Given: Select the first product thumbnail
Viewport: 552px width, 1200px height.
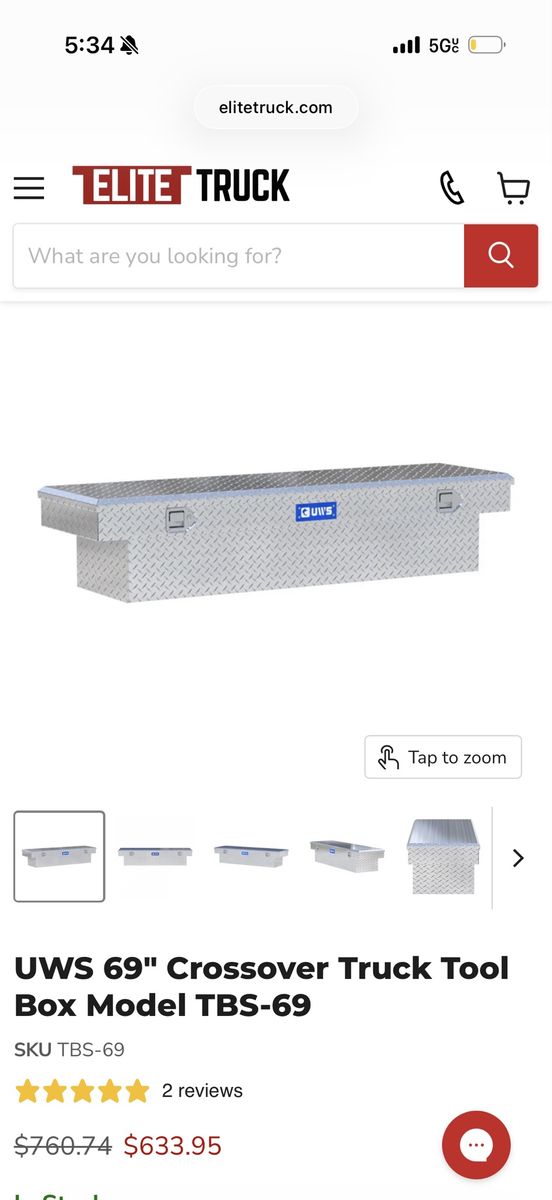Looking at the screenshot, I should [x=59, y=857].
